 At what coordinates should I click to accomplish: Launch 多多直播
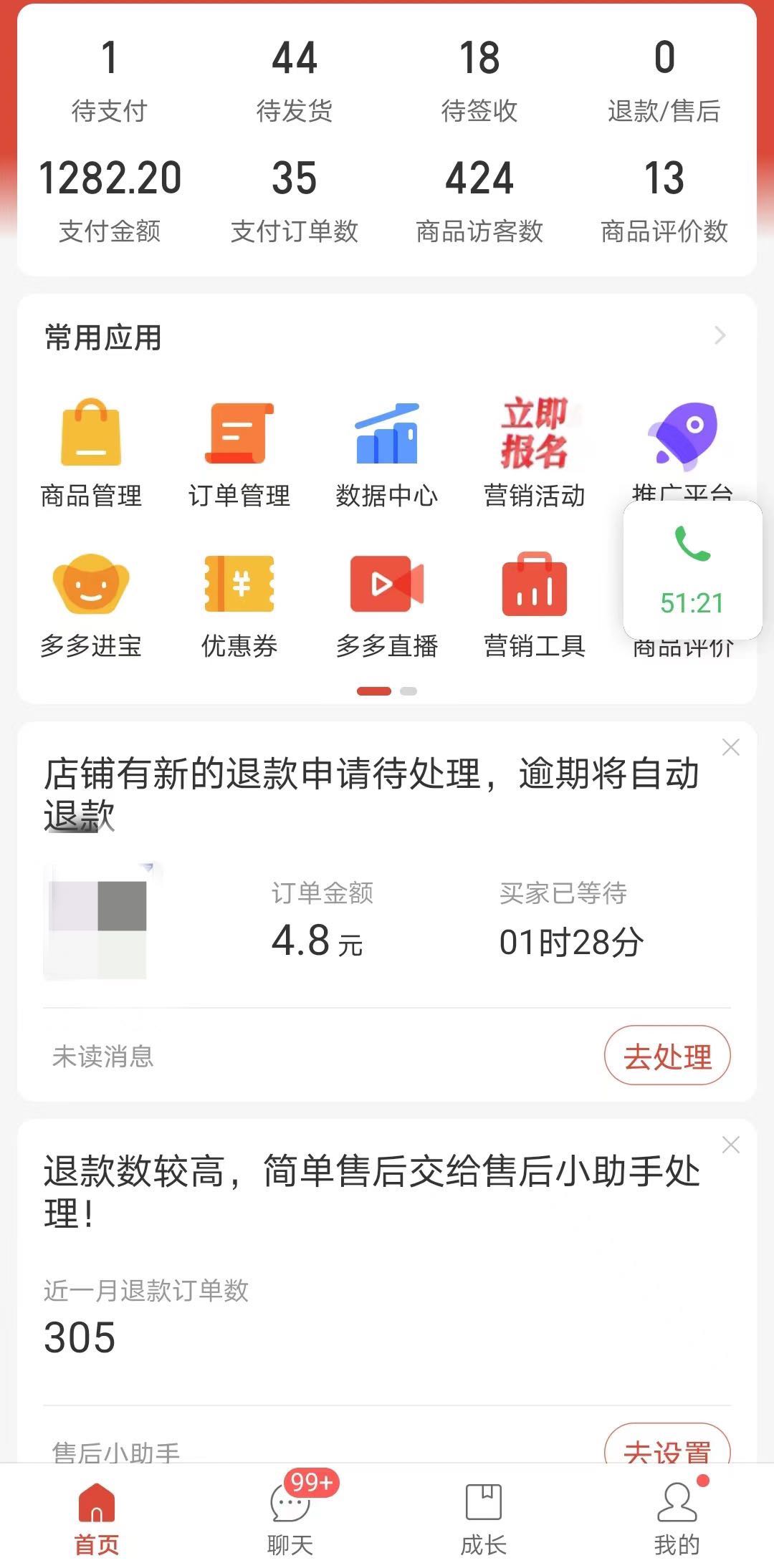[387, 604]
